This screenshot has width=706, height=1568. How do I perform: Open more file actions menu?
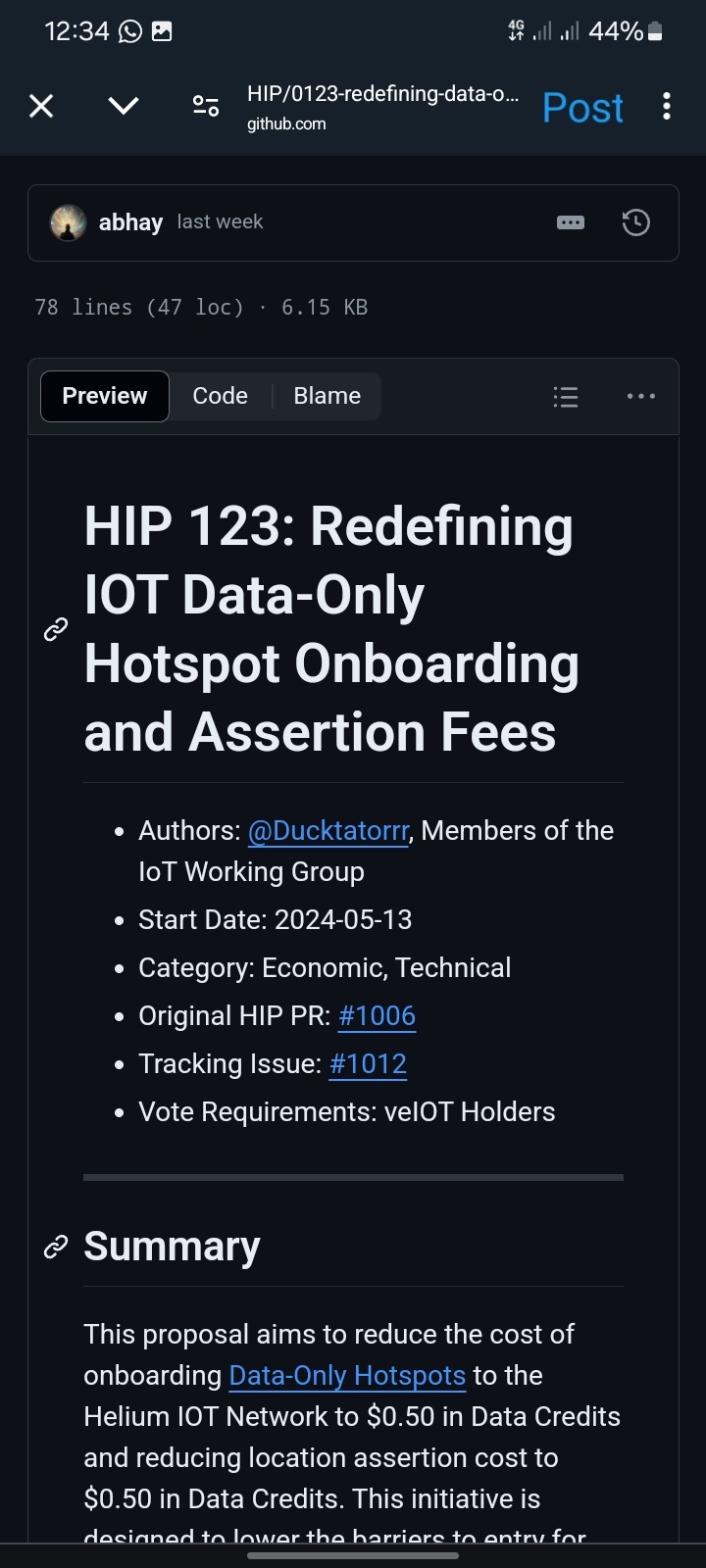(x=641, y=396)
